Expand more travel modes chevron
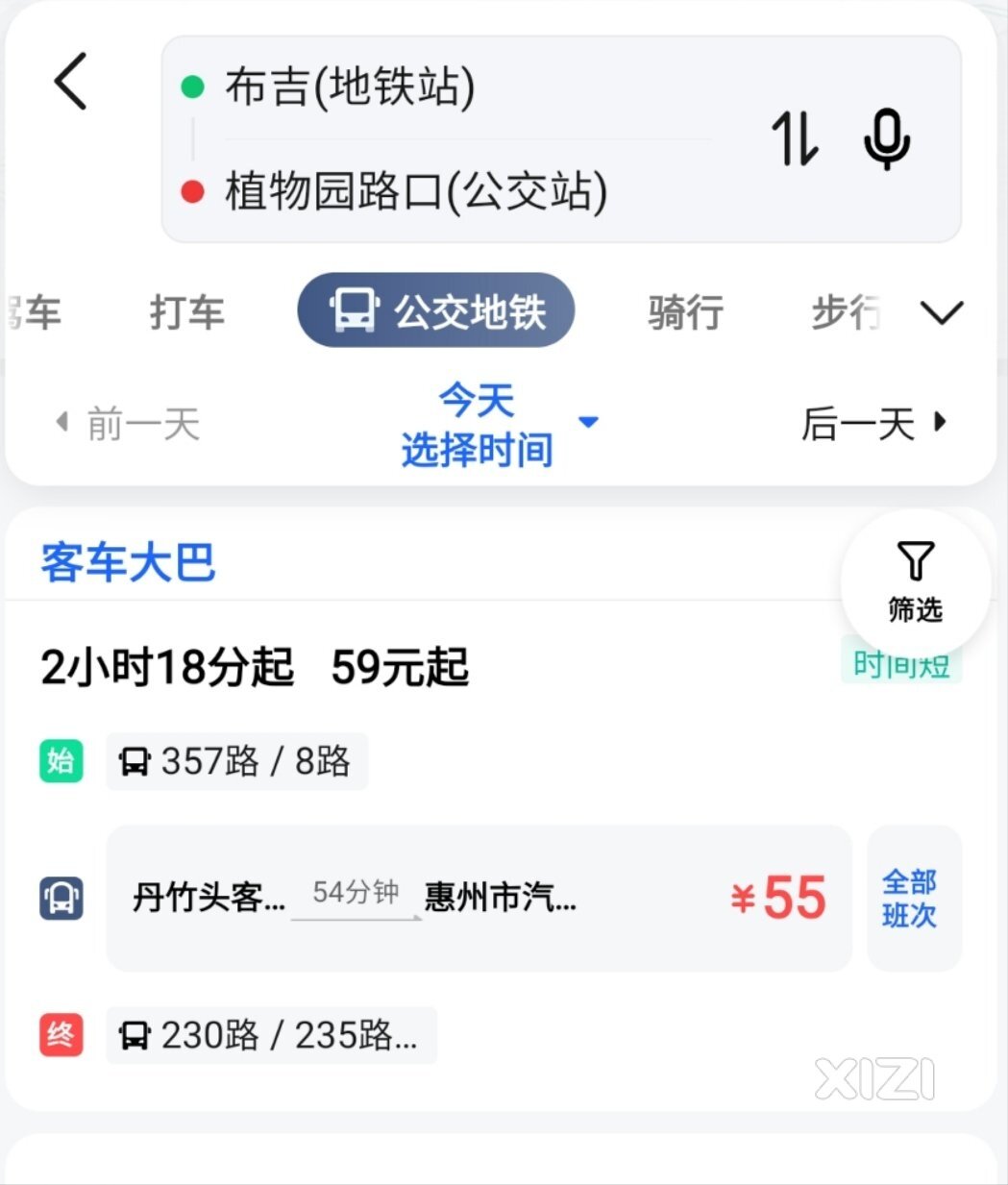Screen dimensions: 1008x1185 tap(942, 312)
